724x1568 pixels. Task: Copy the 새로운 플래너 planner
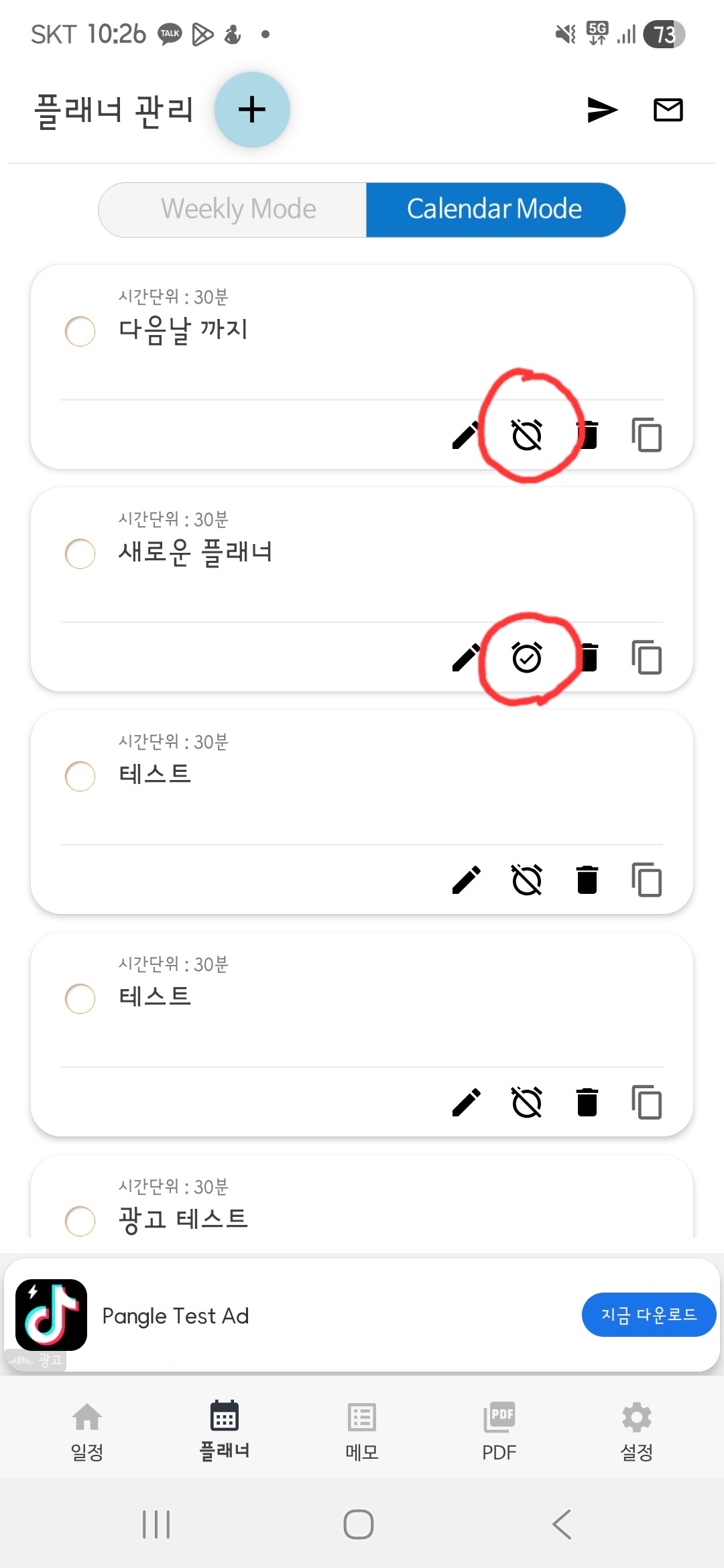(646, 658)
